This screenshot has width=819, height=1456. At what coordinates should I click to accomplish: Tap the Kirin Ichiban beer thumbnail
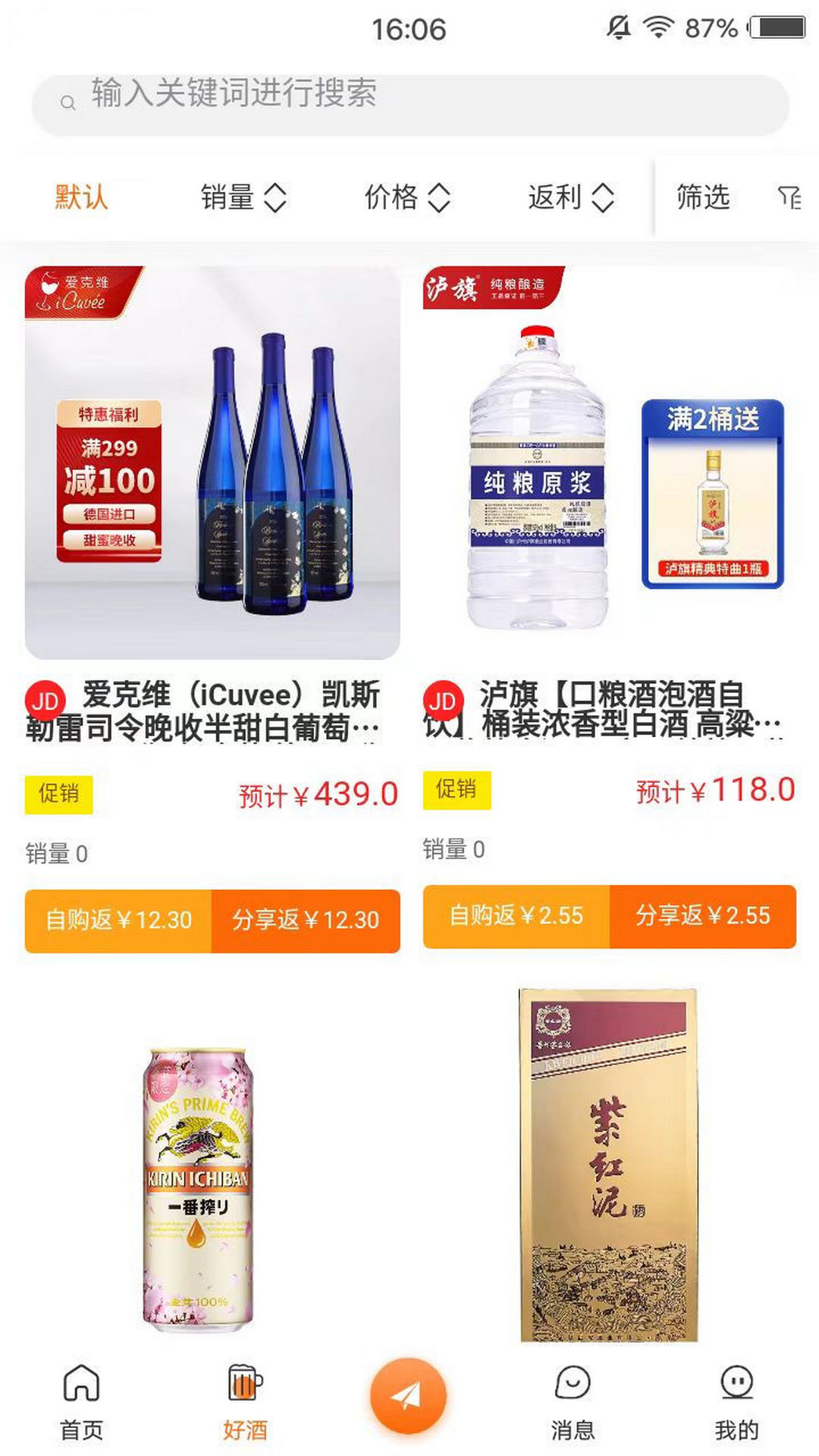pyautogui.click(x=197, y=1183)
